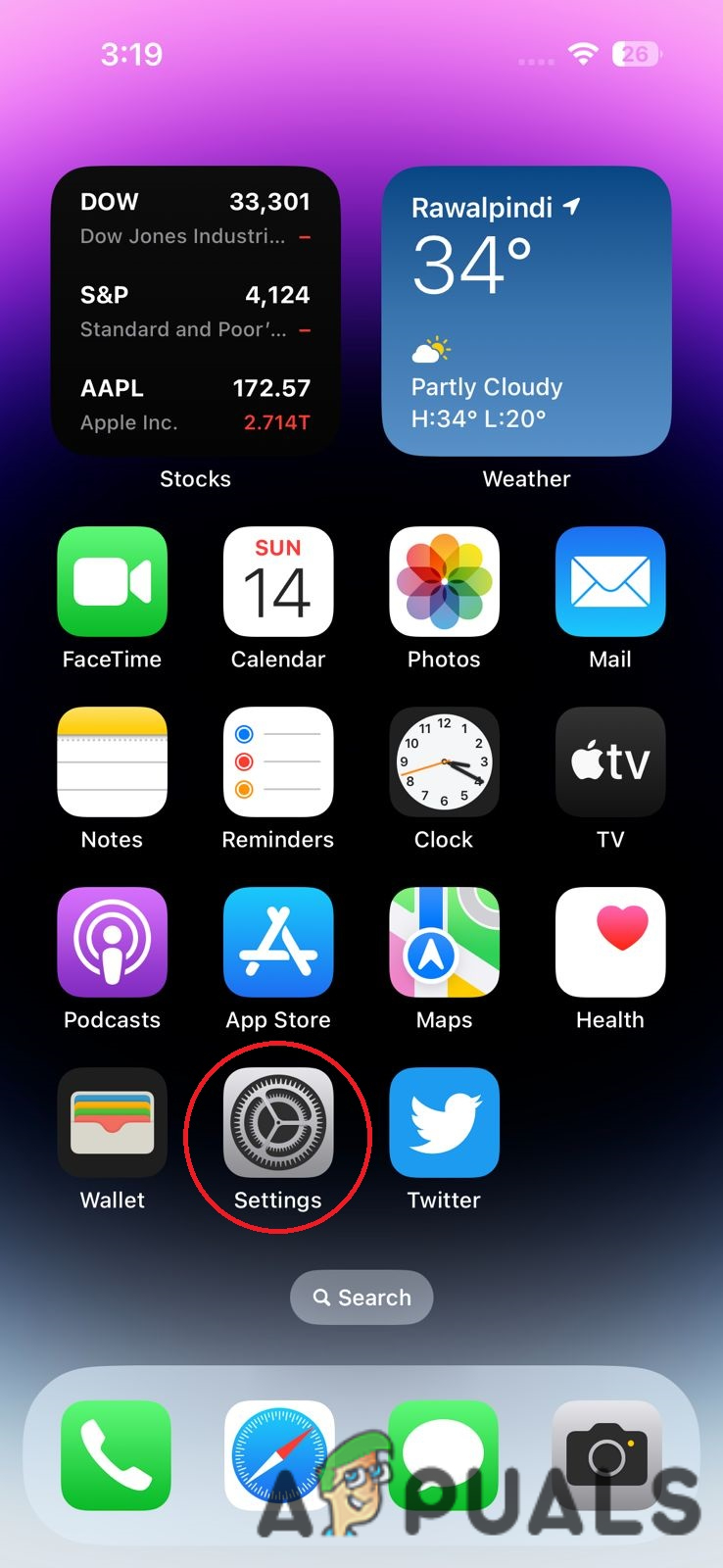723x1568 pixels.
Task: Open the Settings app
Action: (278, 1123)
